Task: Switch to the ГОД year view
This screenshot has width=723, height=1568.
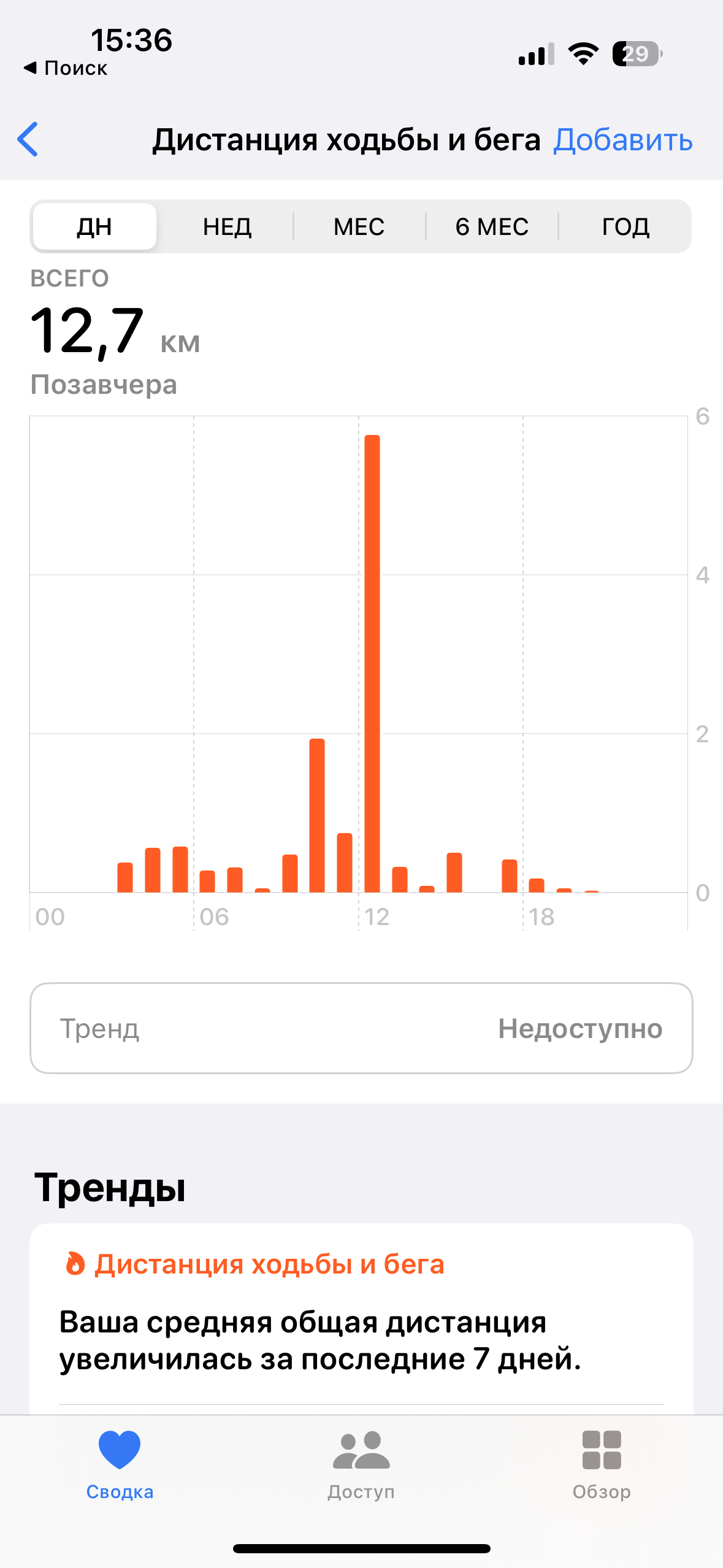Action: pos(625,227)
